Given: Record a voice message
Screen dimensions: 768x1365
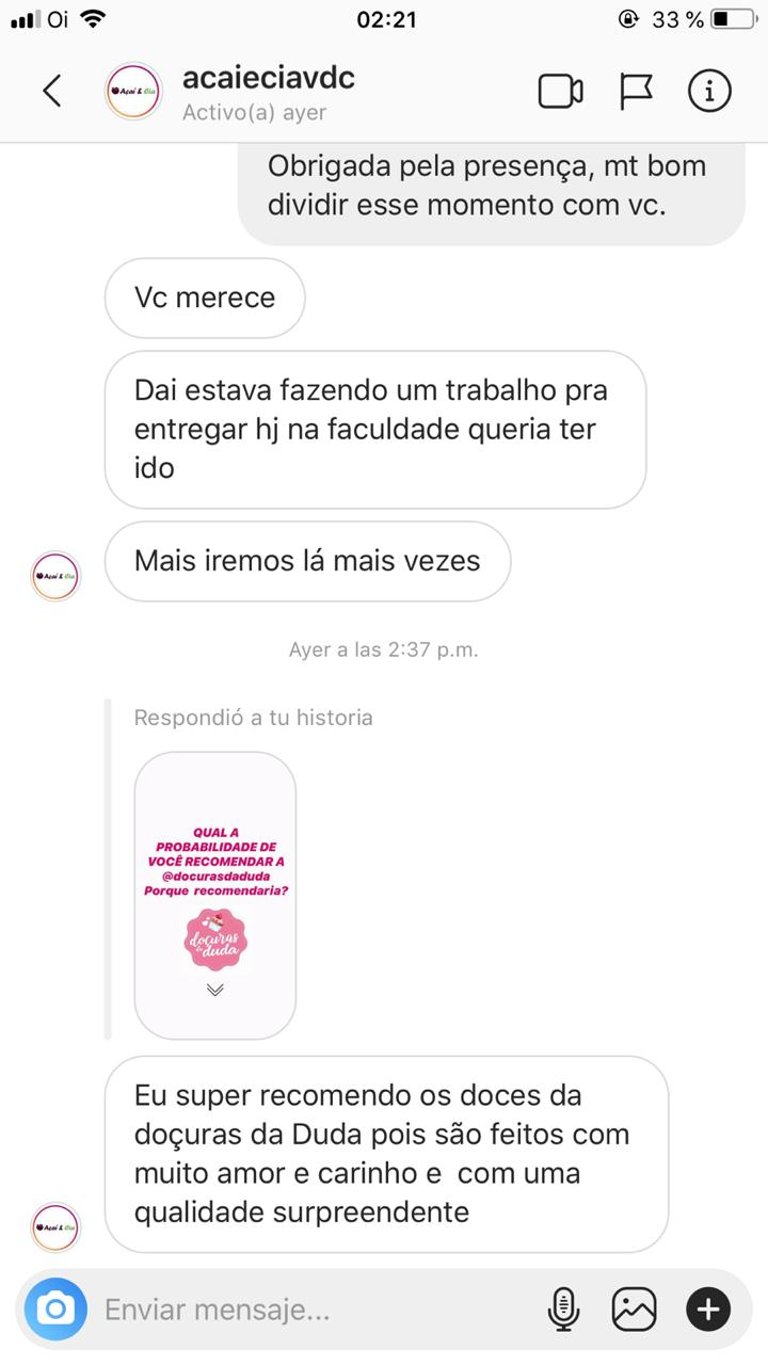Looking at the screenshot, I should click(x=563, y=1308).
